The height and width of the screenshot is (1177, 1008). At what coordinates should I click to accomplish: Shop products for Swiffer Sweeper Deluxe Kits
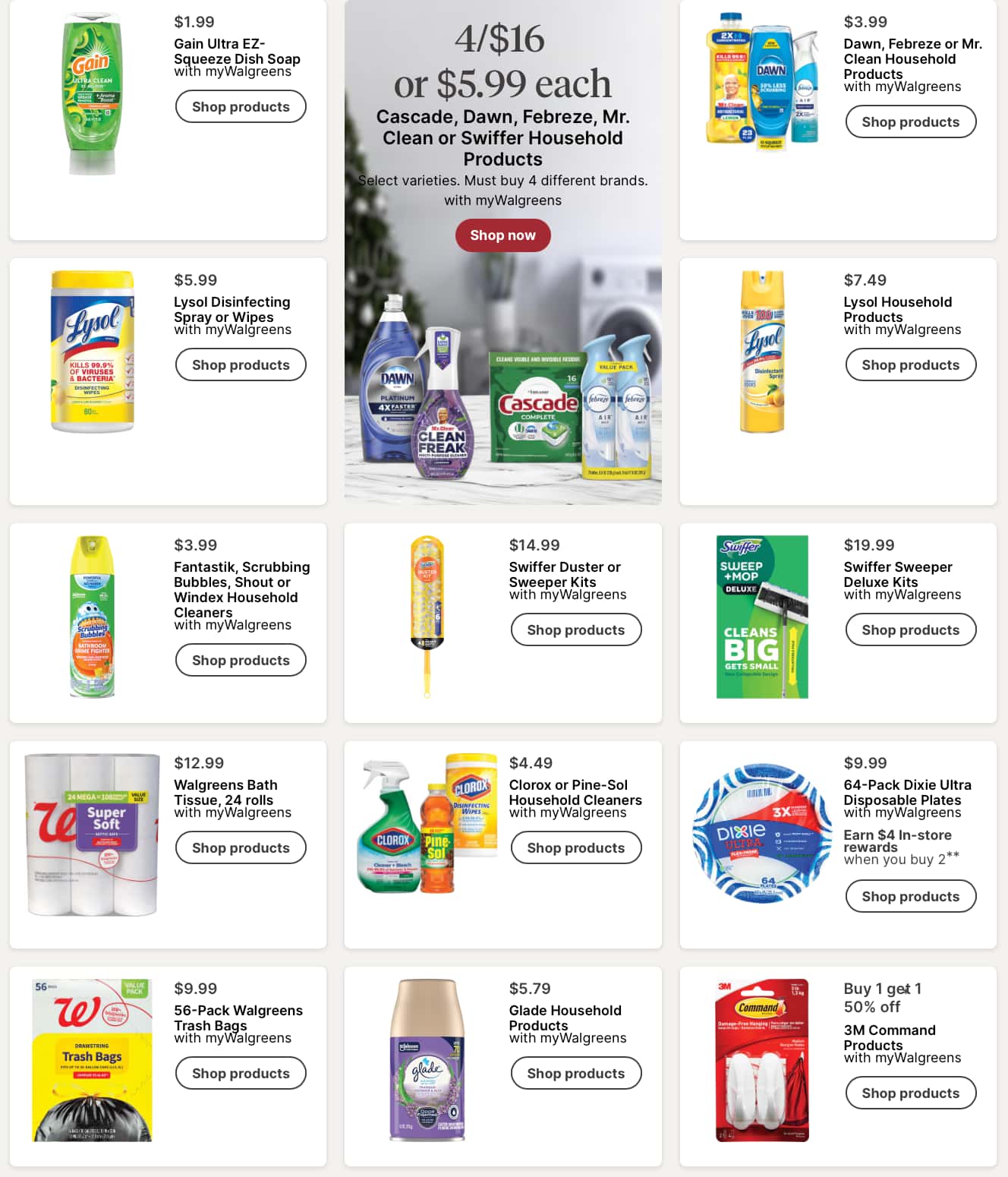(x=910, y=630)
